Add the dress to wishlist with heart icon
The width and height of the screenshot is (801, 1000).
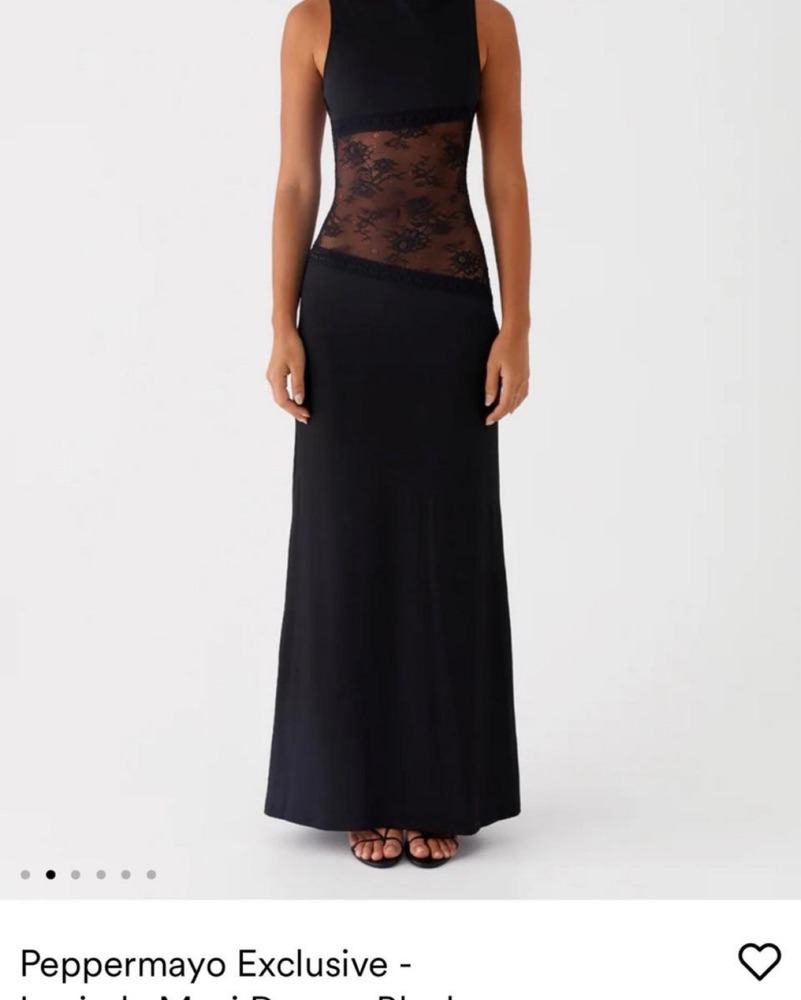[759, 962]
